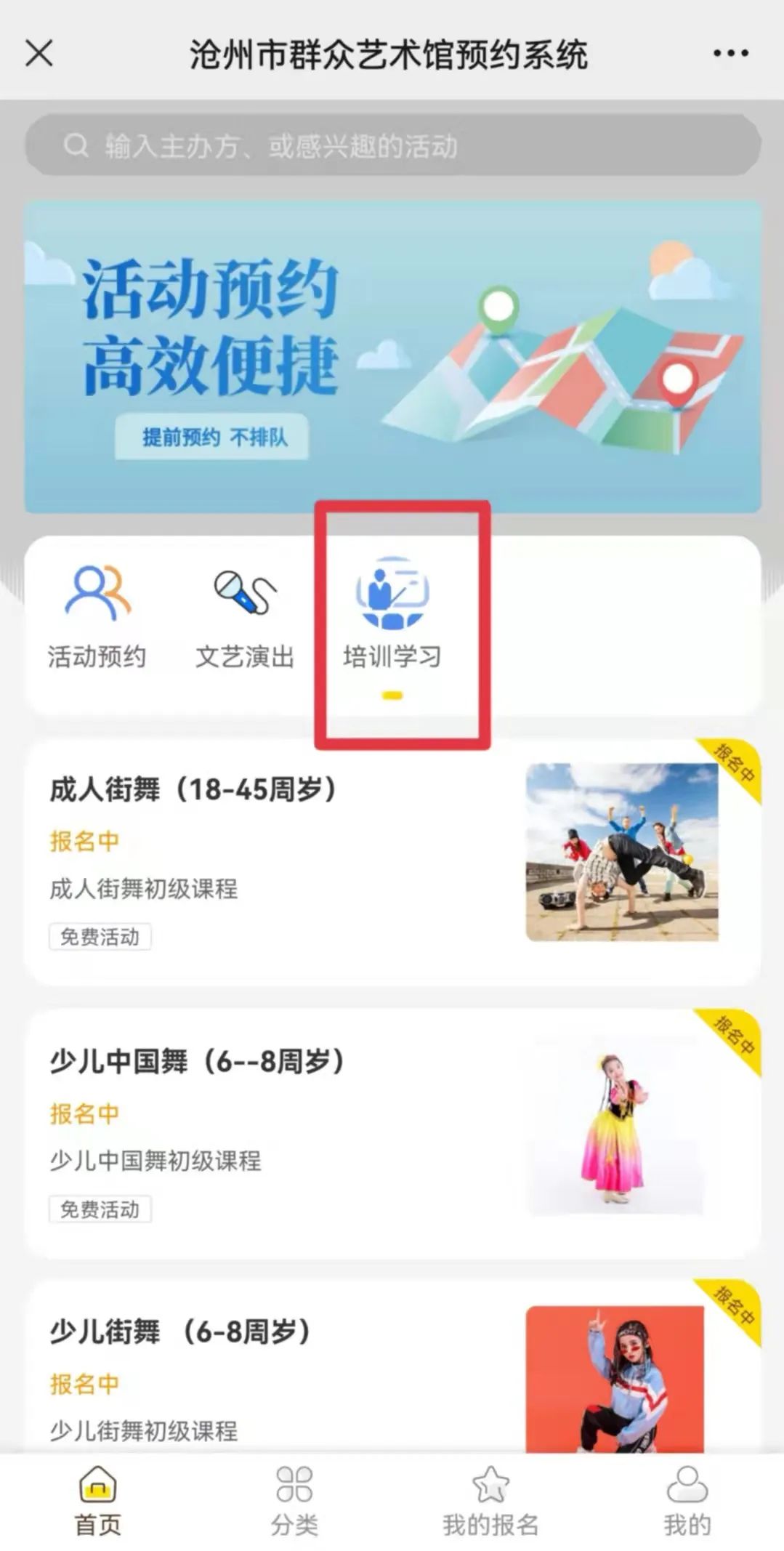Switch to the 我的 tab

[x=687, y=1501]
